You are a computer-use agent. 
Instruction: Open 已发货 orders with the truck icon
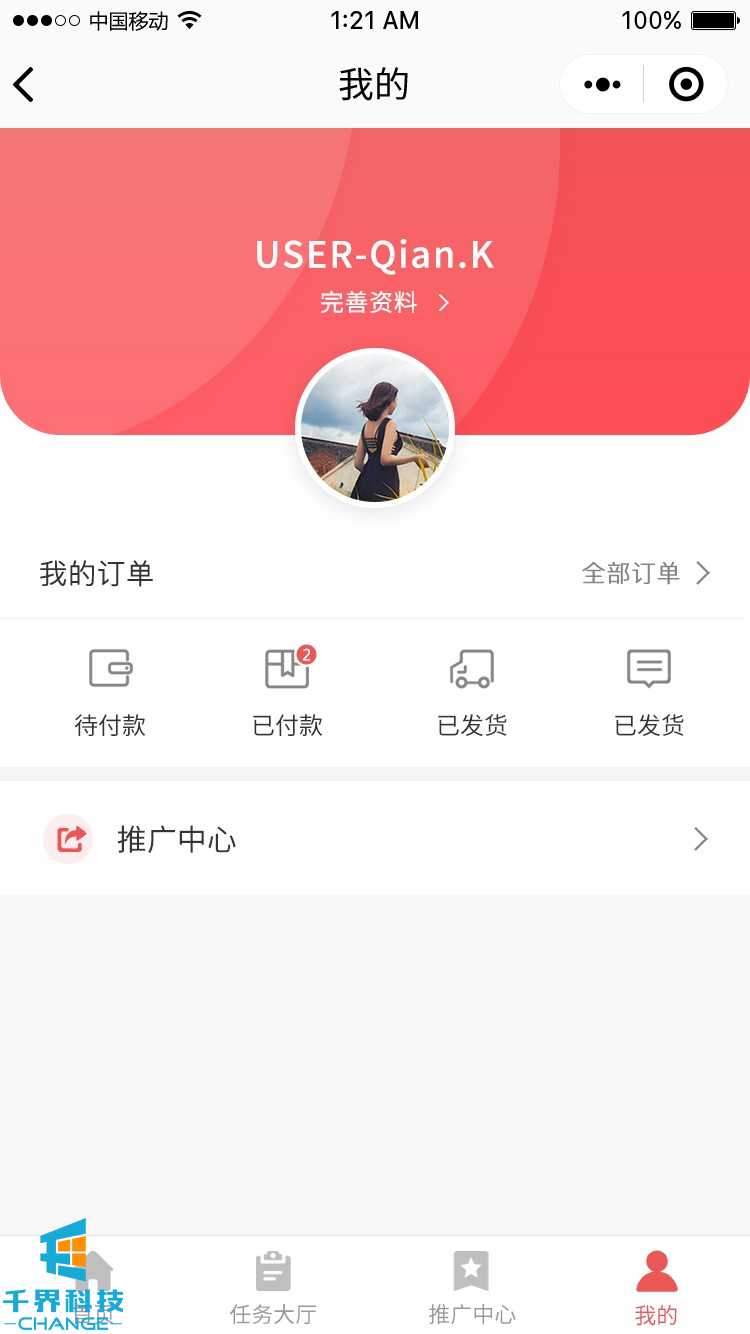[x=472, y=692]
